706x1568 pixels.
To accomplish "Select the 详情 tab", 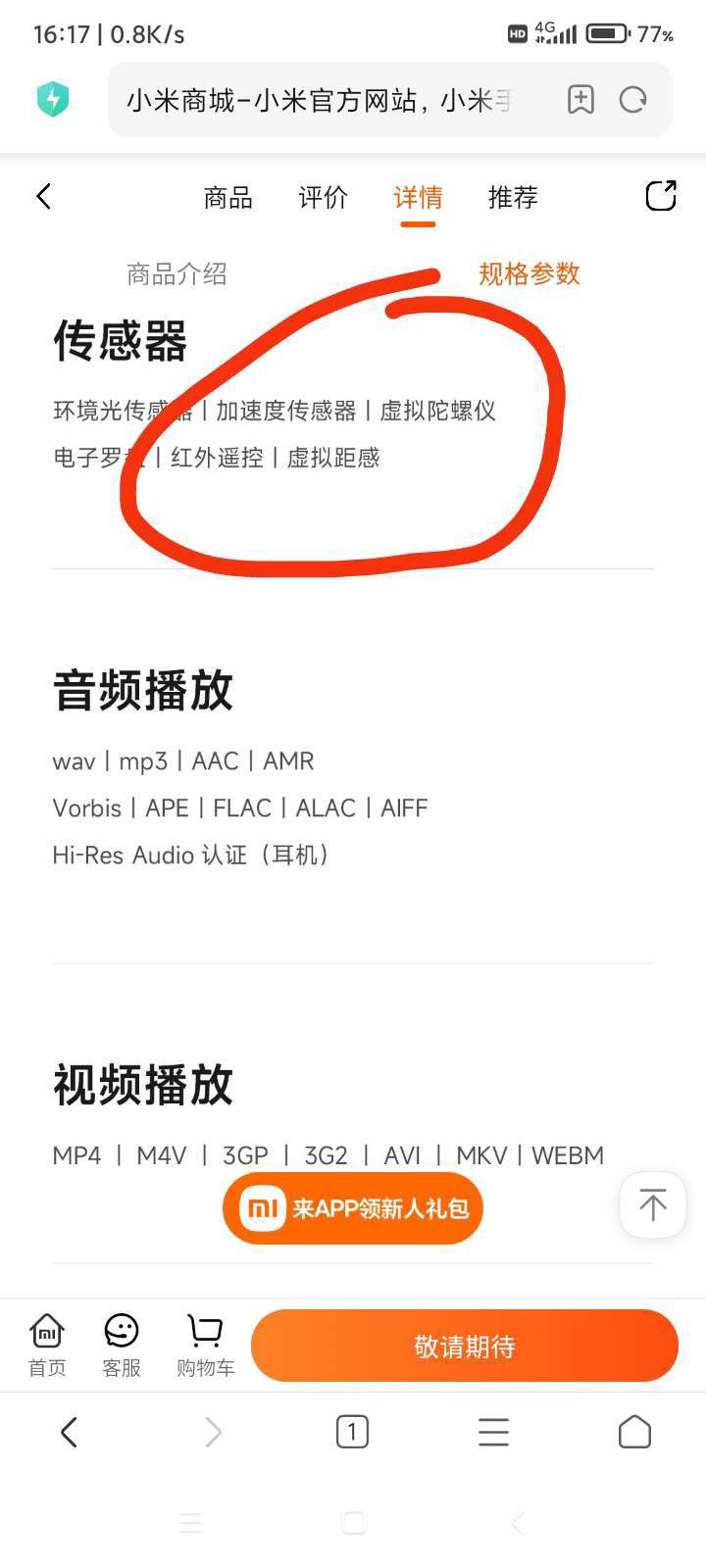I will click(x=418, y=197).
